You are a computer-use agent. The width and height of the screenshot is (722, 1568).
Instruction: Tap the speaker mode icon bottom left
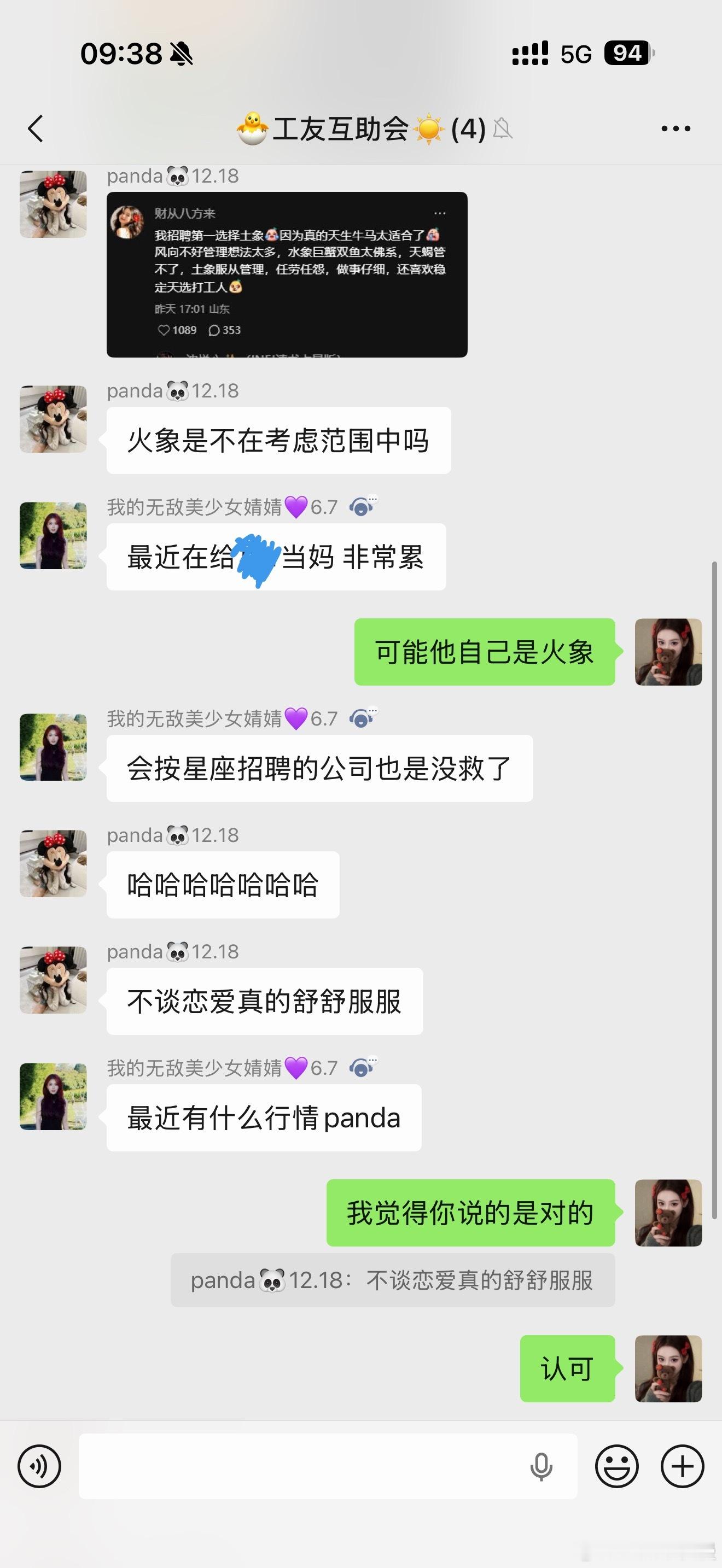[39, 1467]
